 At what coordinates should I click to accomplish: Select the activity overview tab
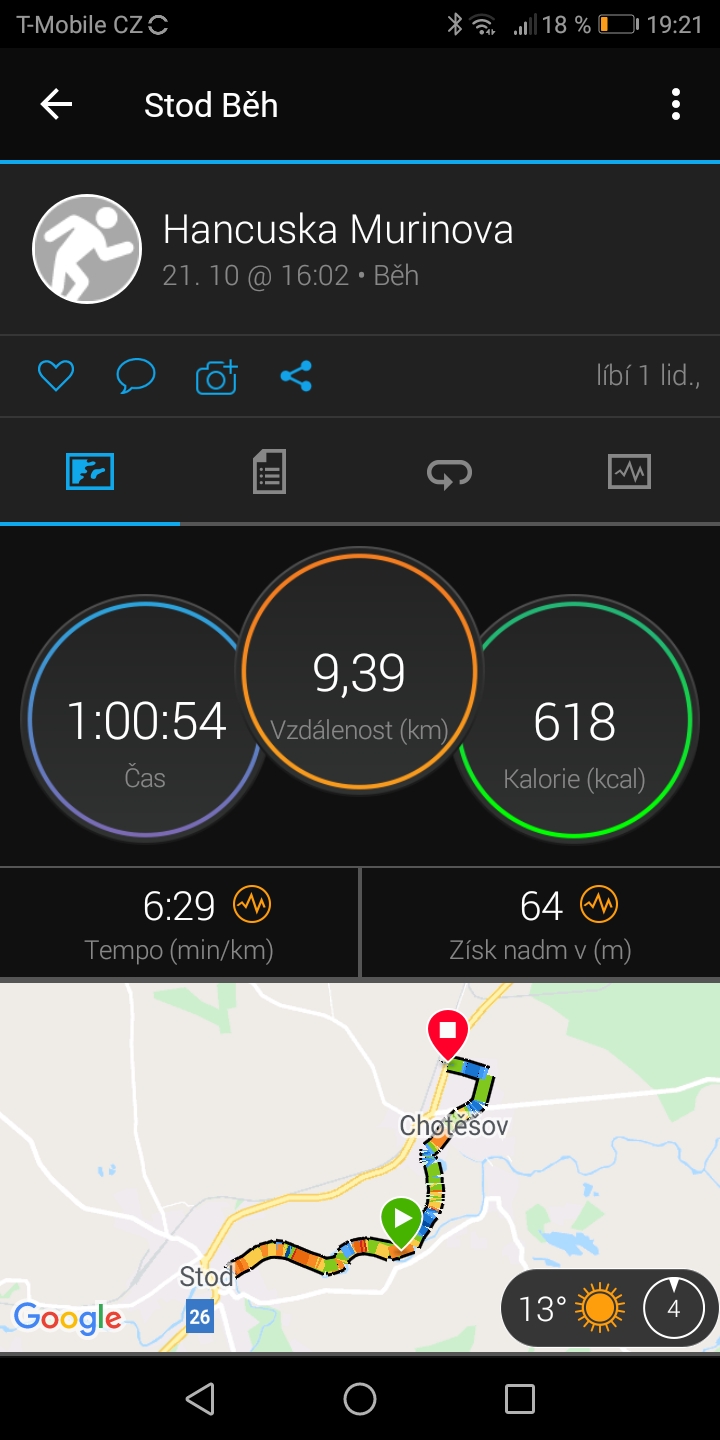point(90,471)
